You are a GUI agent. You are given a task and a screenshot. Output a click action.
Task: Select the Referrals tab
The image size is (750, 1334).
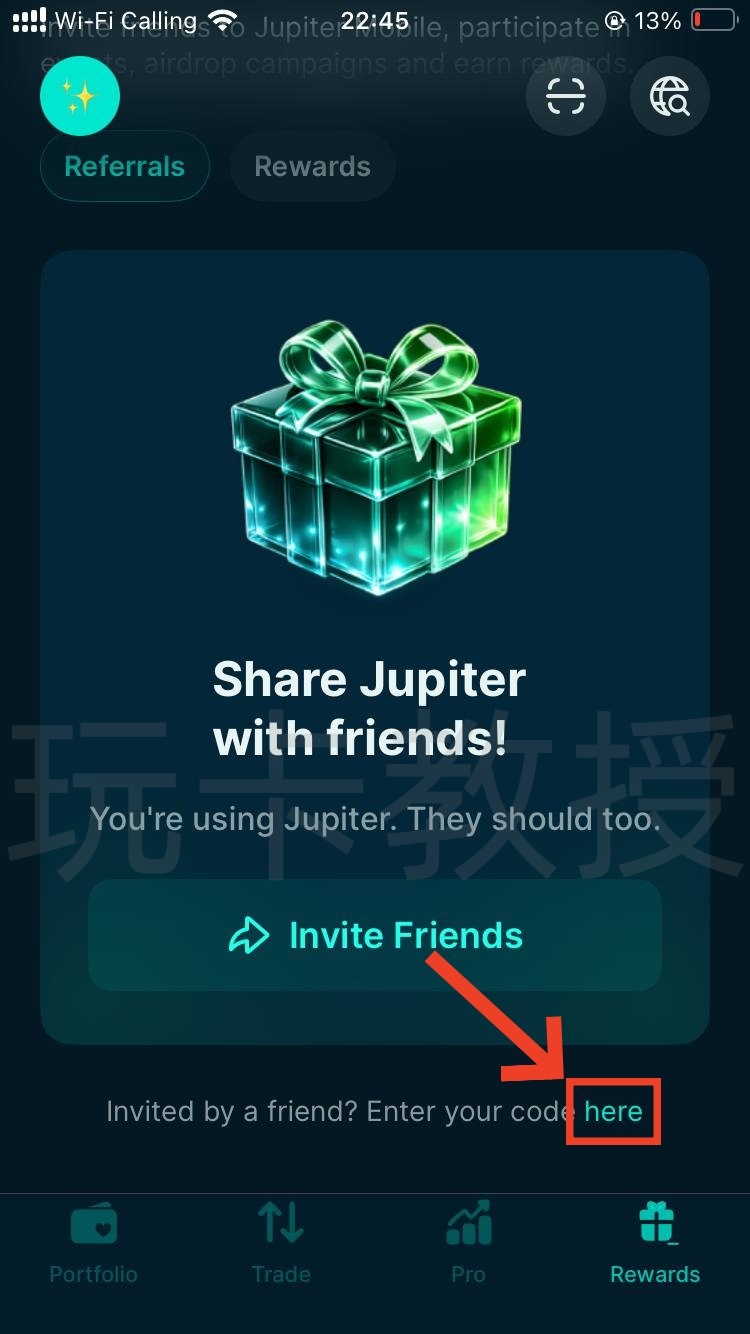[x=124, y=166]
